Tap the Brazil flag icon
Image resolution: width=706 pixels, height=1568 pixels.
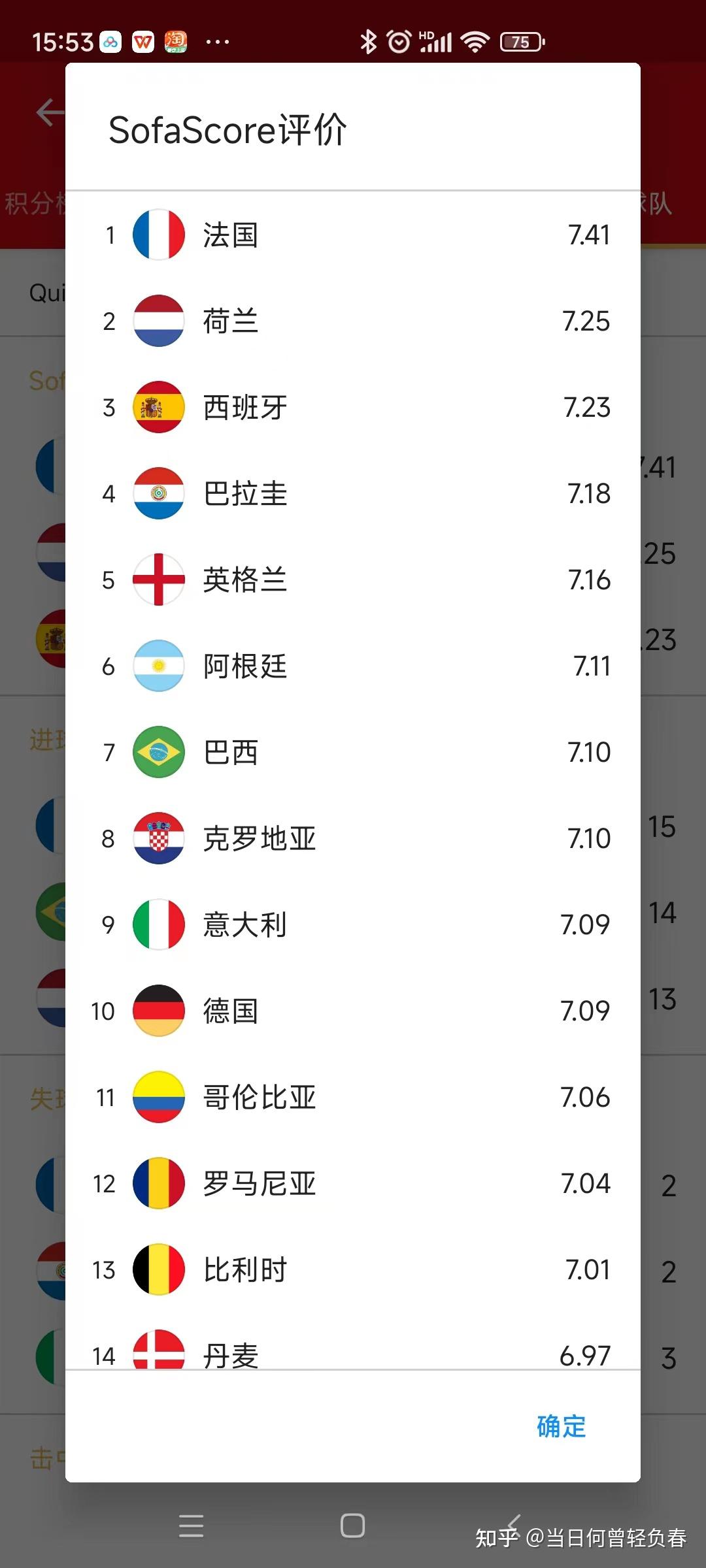[x=158, y=752]
